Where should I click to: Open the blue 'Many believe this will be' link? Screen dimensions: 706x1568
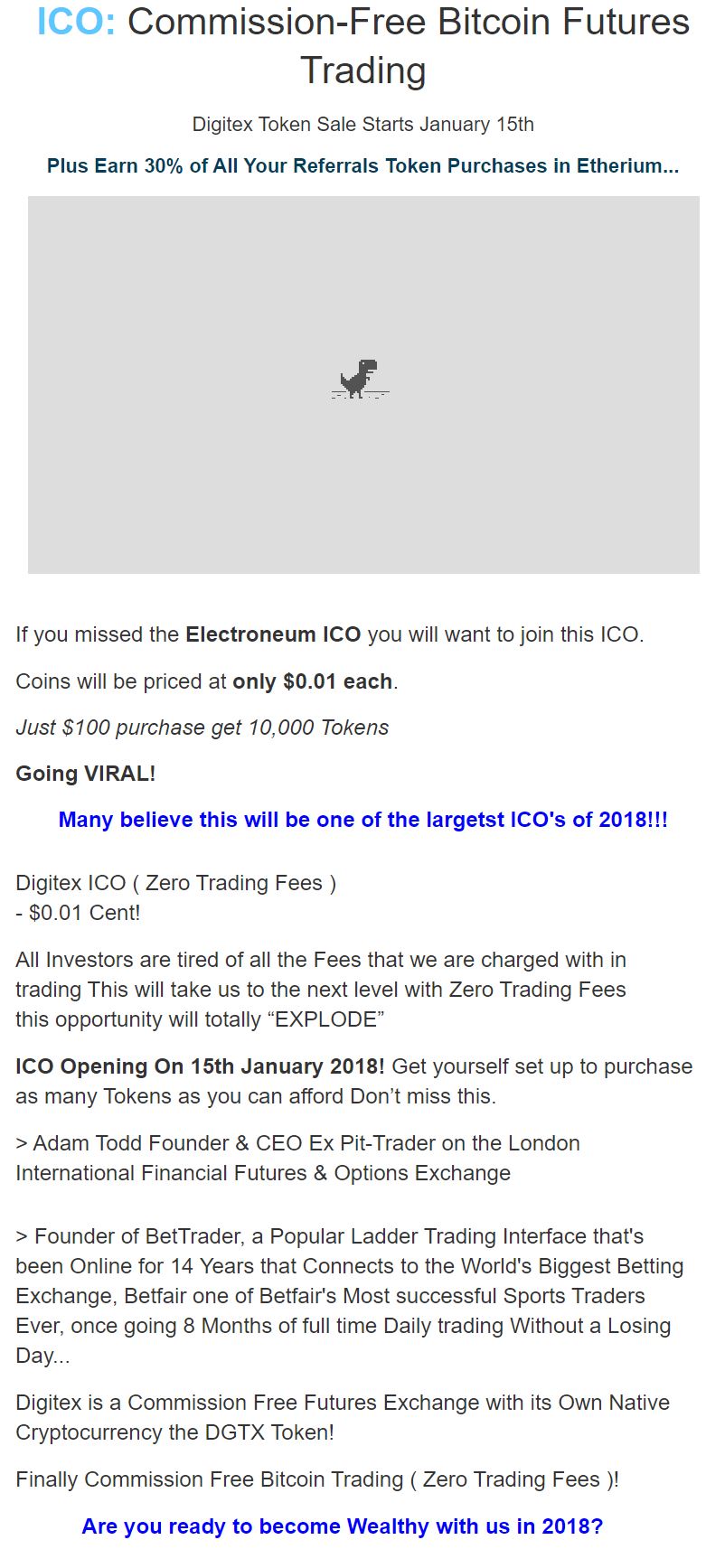363,820
